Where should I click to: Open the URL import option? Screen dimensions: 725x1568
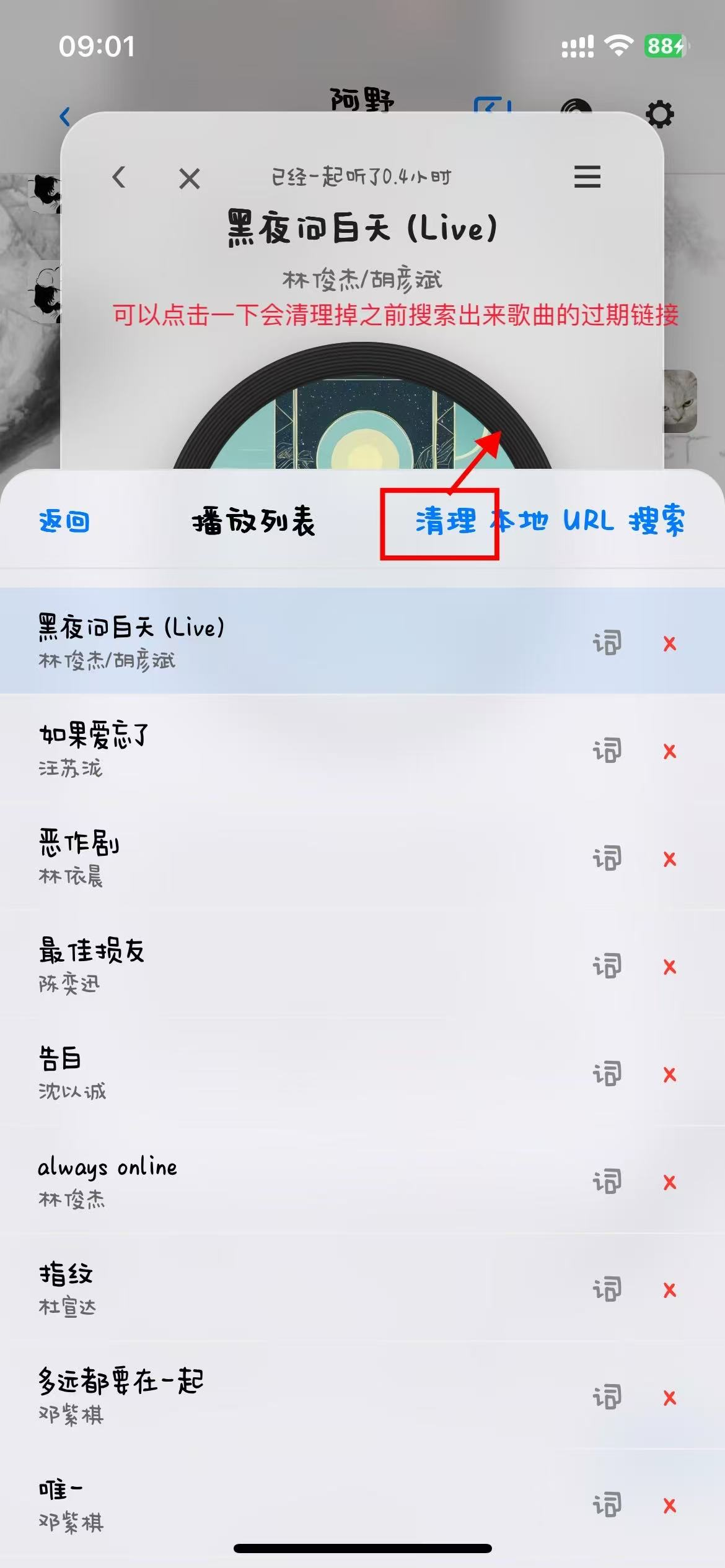pyautogui.click(x=589, y=521)
